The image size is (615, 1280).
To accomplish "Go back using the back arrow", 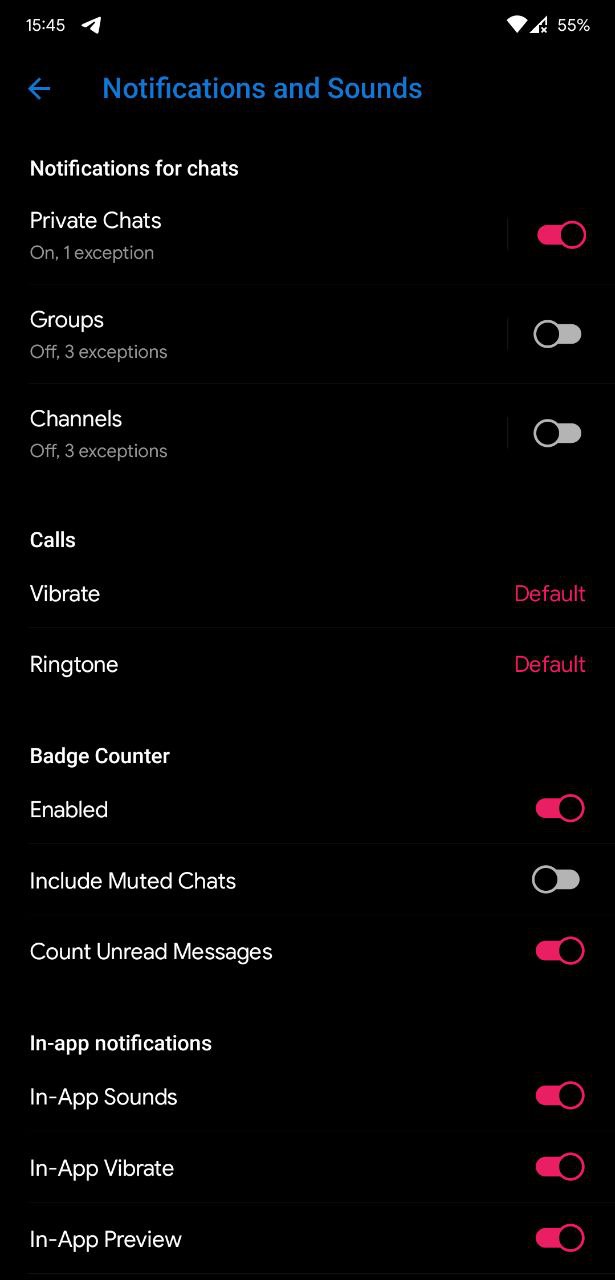I will pyautogui.click(x=39, y=89).
